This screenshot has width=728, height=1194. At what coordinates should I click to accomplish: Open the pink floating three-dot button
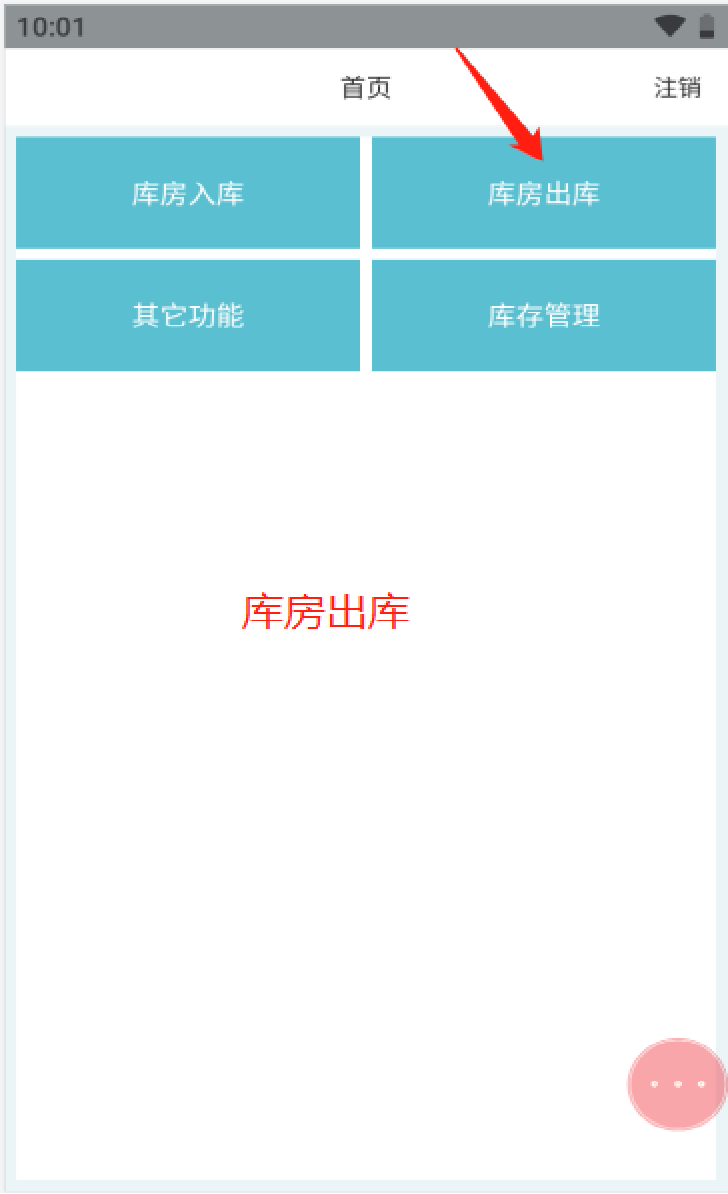tap(677, 1083)
